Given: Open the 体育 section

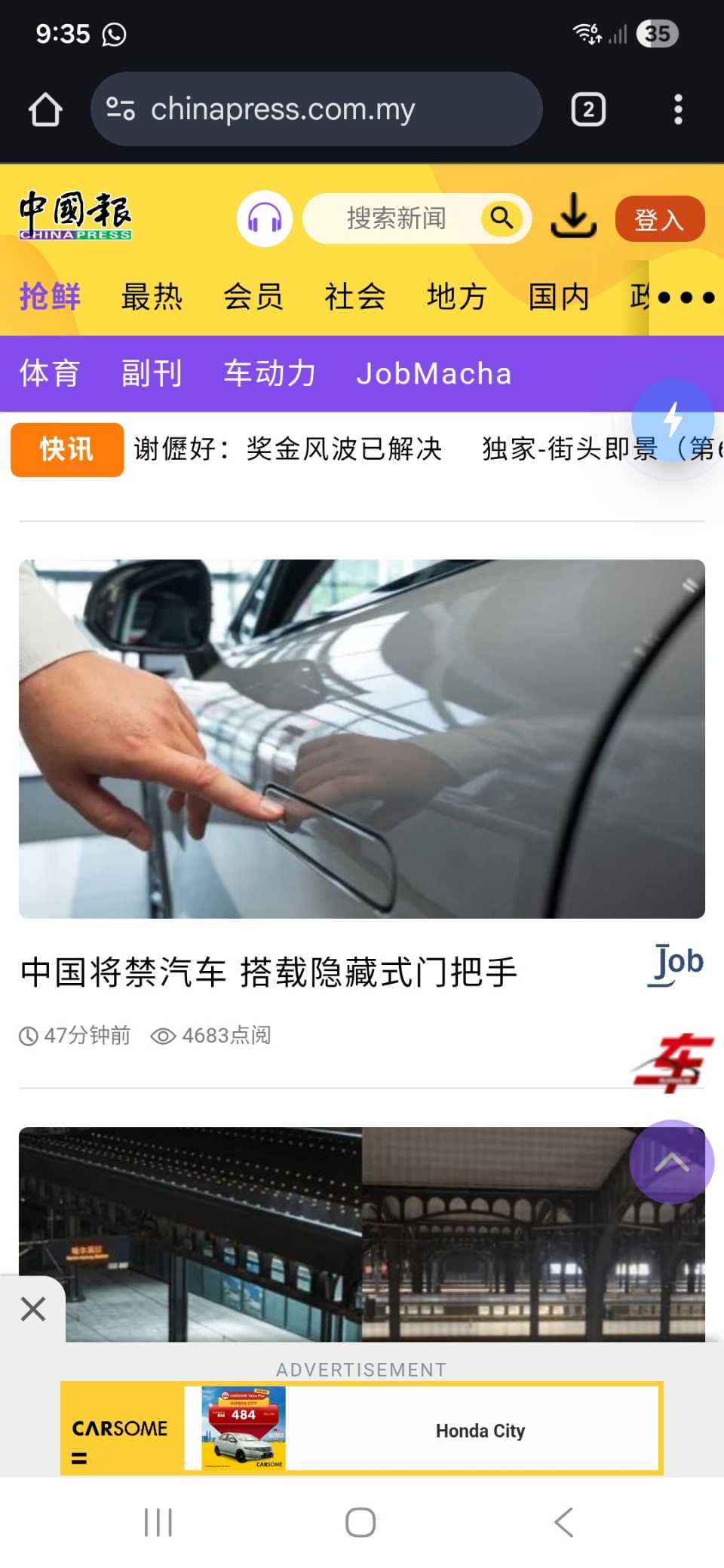Looking at the screenshot, I should pyautogui.click(x=50, y=374).
